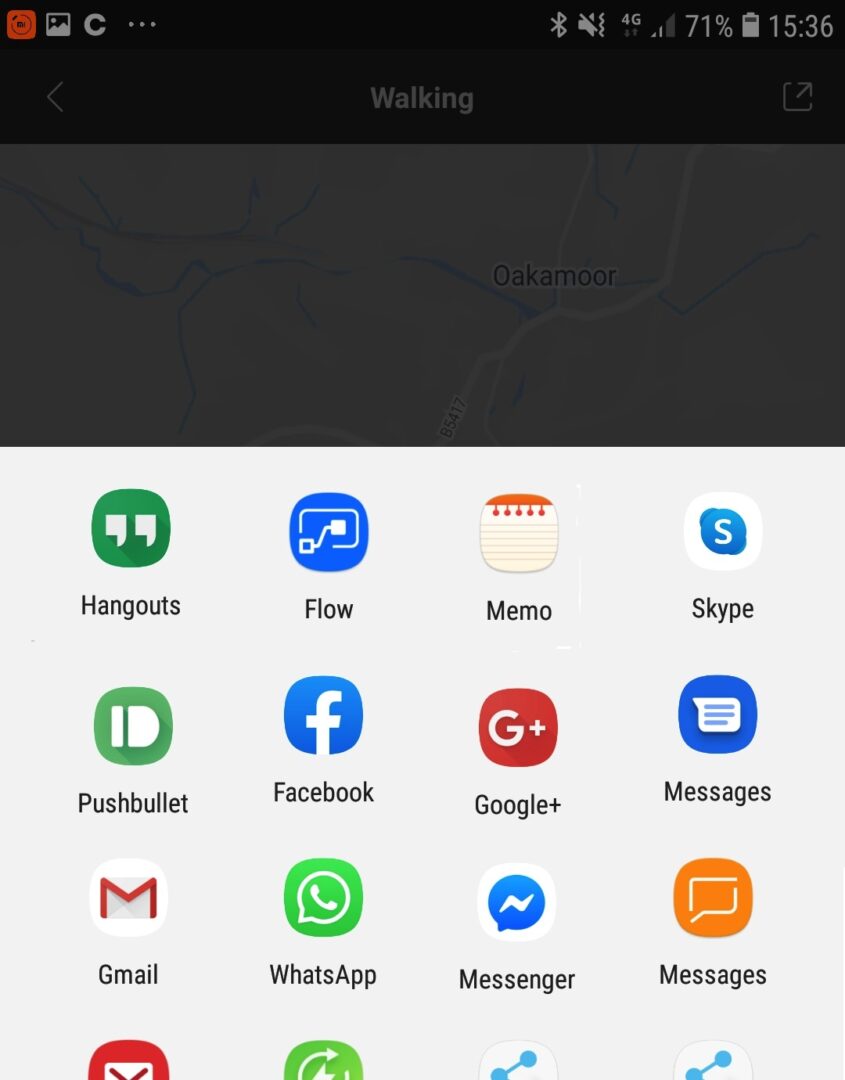845x1080 pixels.
Task: Tap the three dots in the status bar
Action: (x=142, y=24)
